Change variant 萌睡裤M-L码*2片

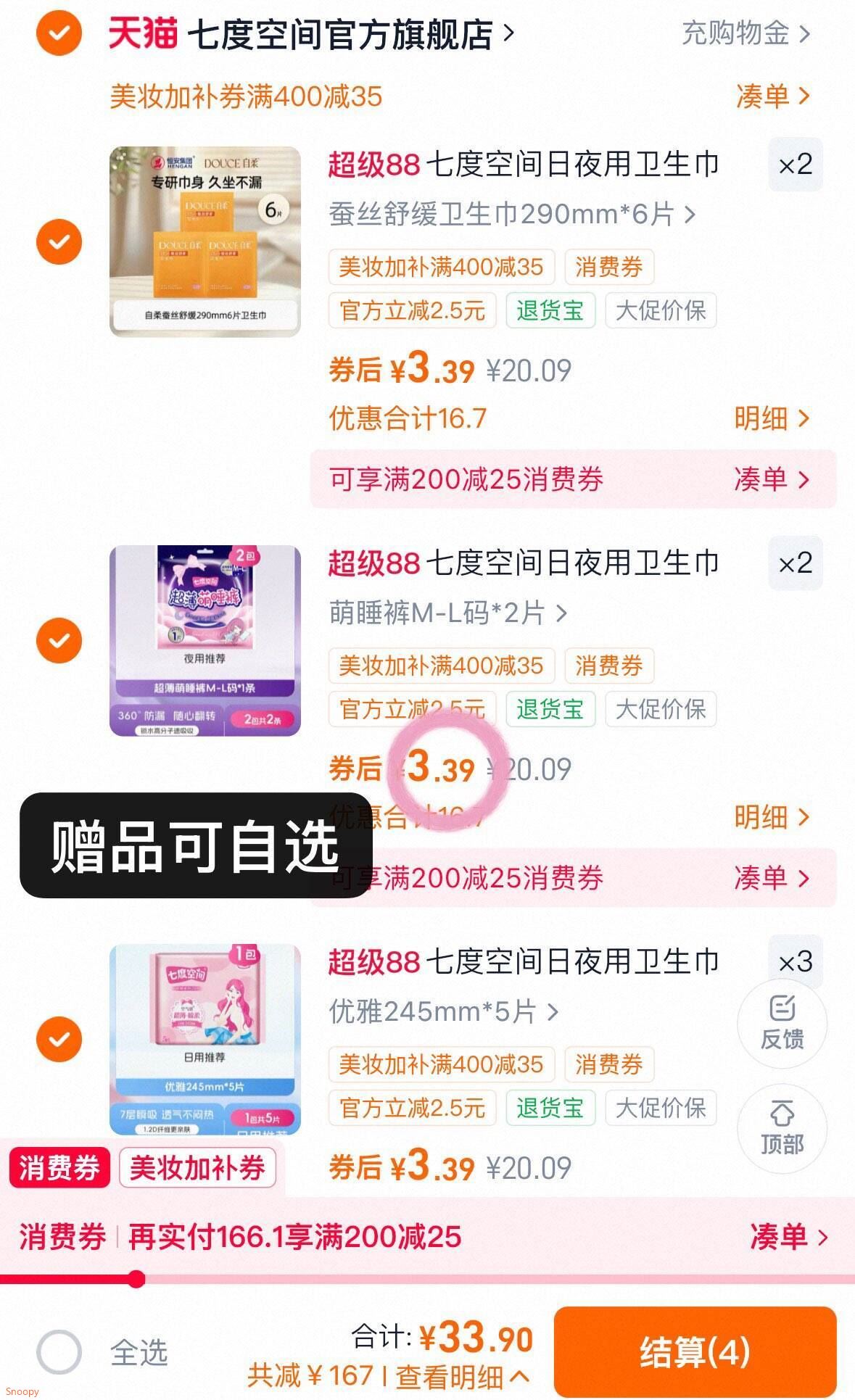click(x=447, y=613)
